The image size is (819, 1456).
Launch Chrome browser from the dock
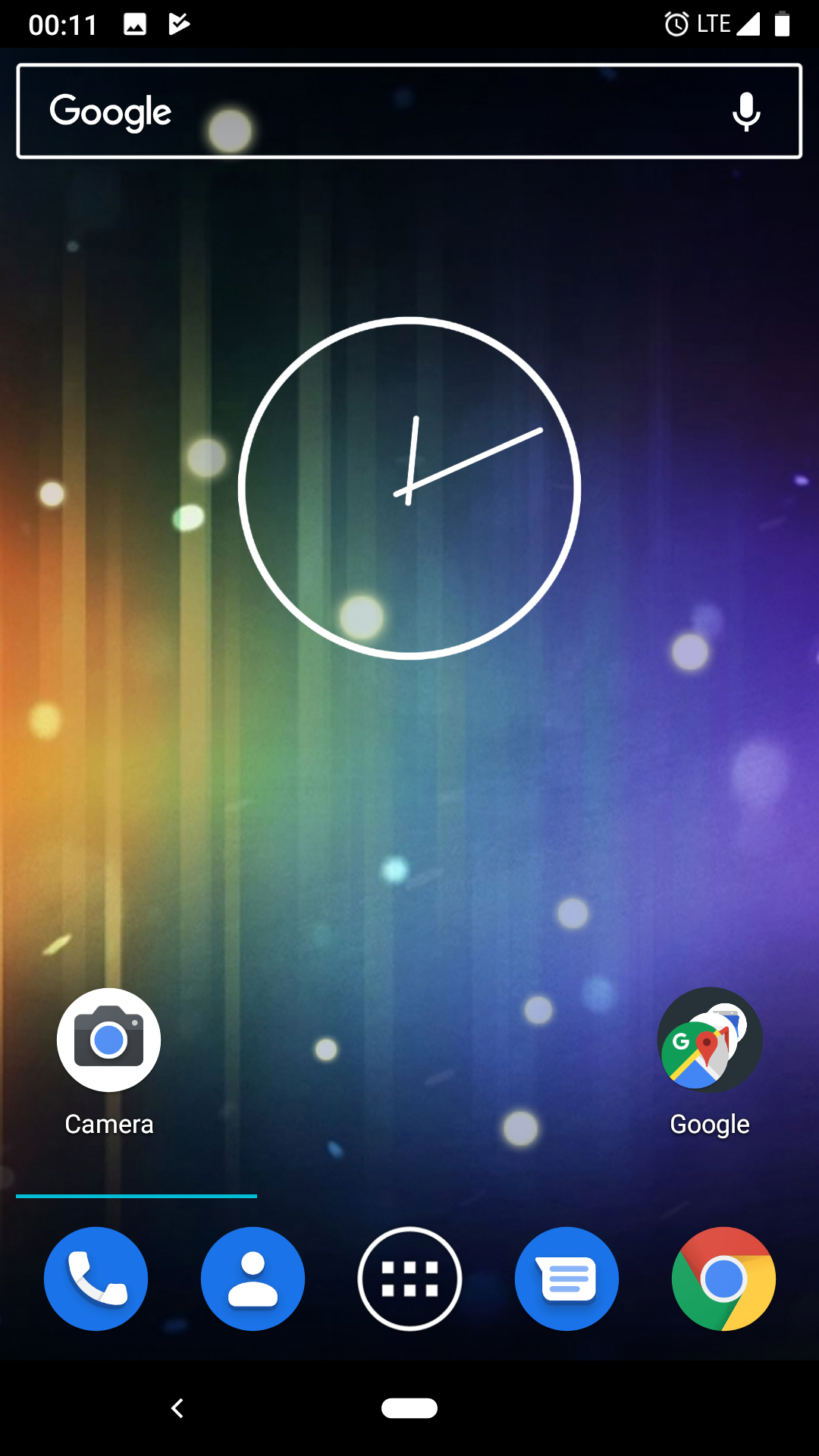(x=723, y=1279)
